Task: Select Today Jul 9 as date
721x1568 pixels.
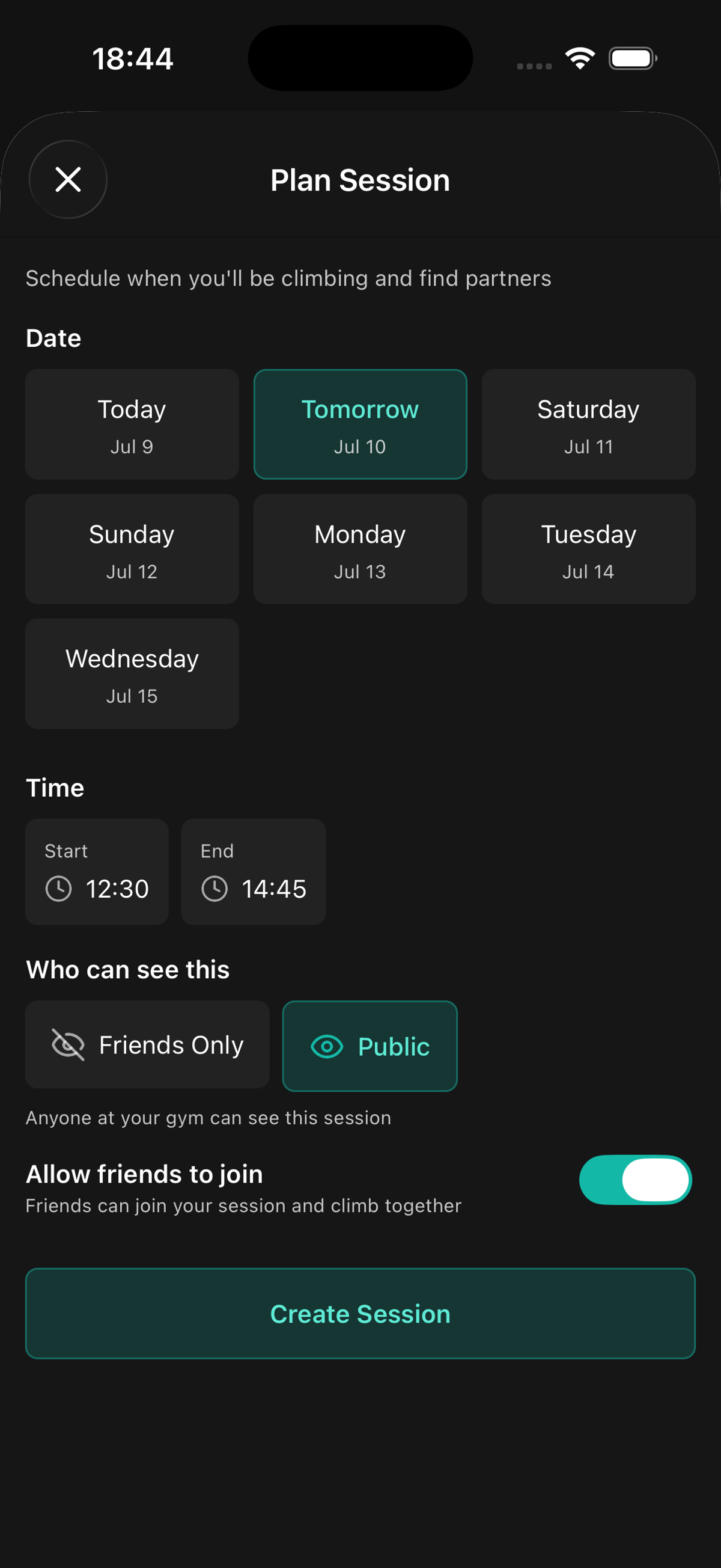Action: 132,424
